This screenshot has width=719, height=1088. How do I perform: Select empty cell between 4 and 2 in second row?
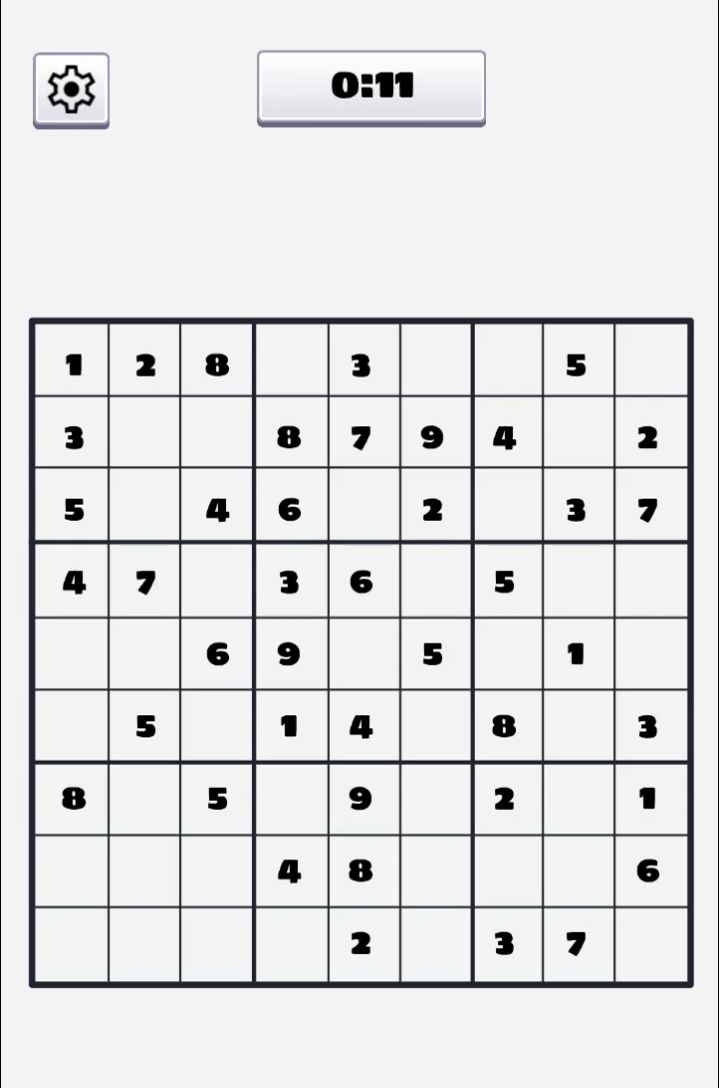[577, 437]
